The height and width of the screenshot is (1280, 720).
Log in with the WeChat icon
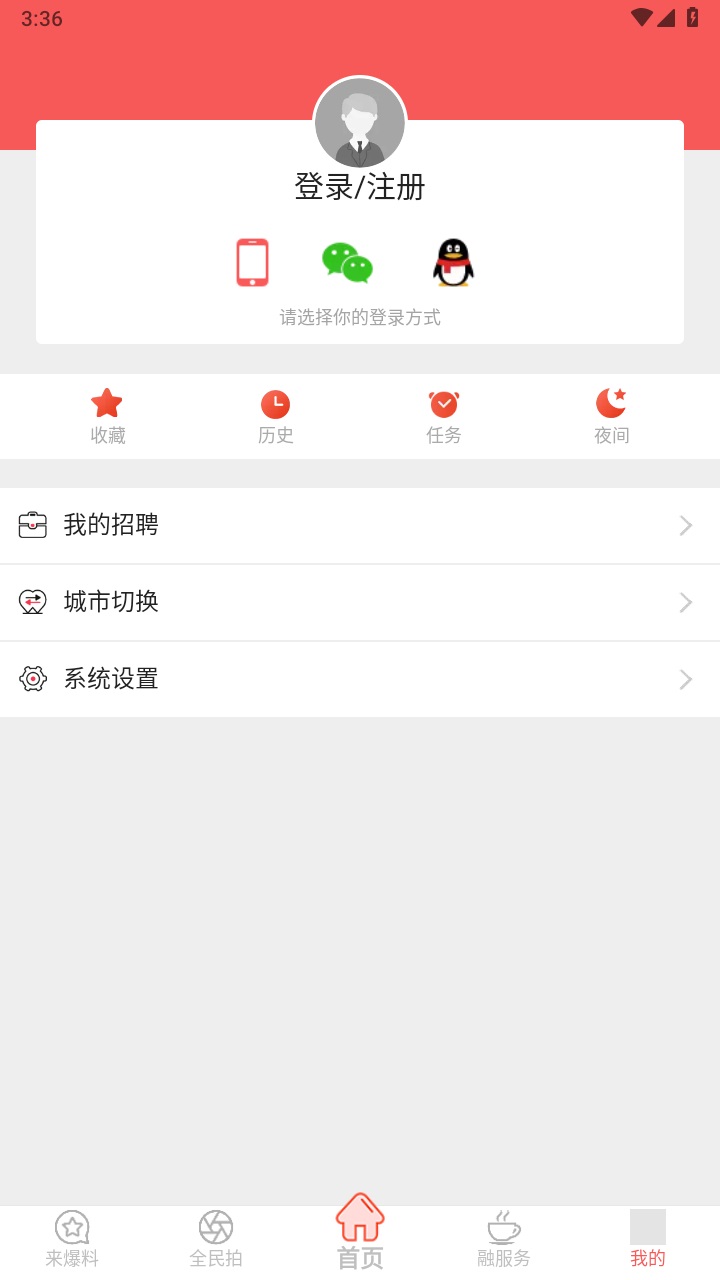coord(347,262)
